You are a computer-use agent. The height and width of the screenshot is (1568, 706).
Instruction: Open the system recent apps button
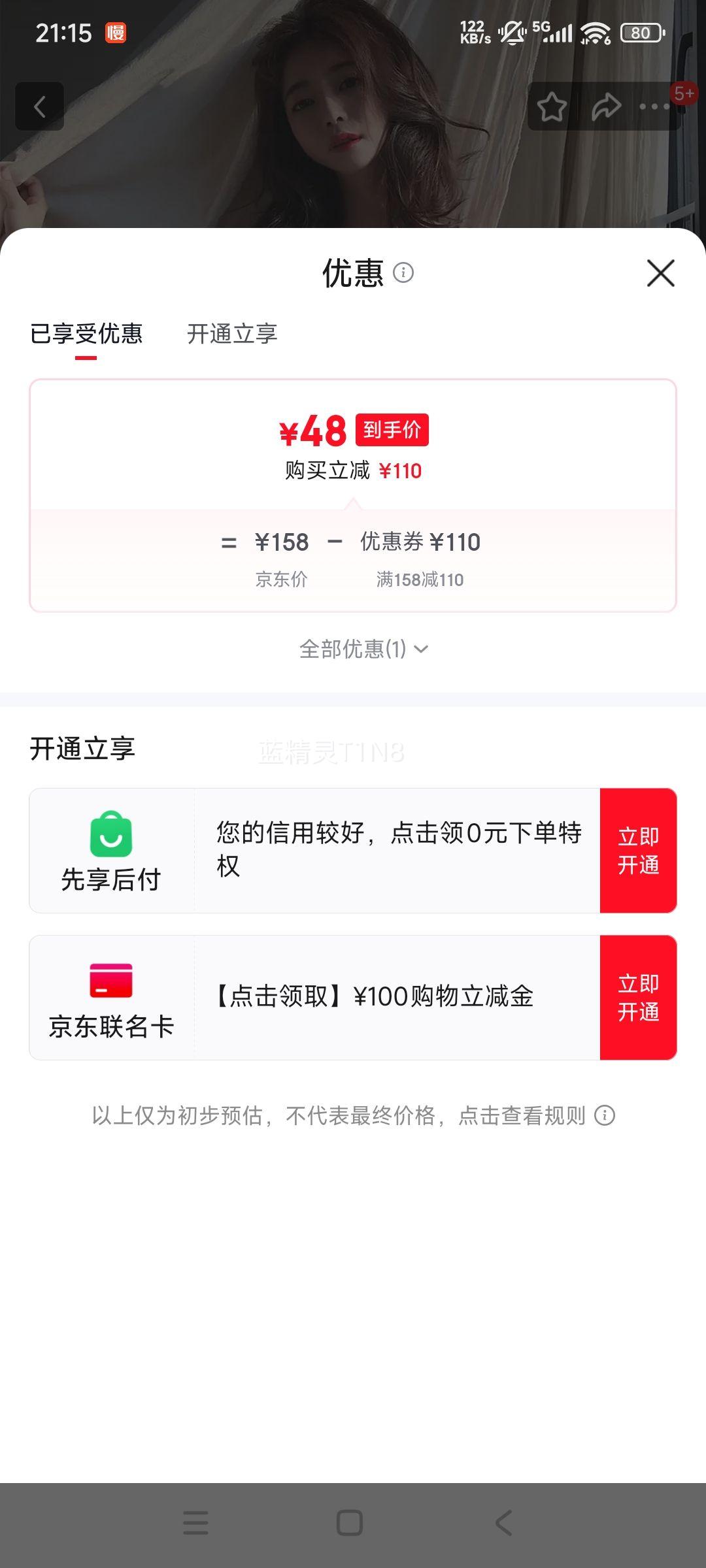[195, 1523]
